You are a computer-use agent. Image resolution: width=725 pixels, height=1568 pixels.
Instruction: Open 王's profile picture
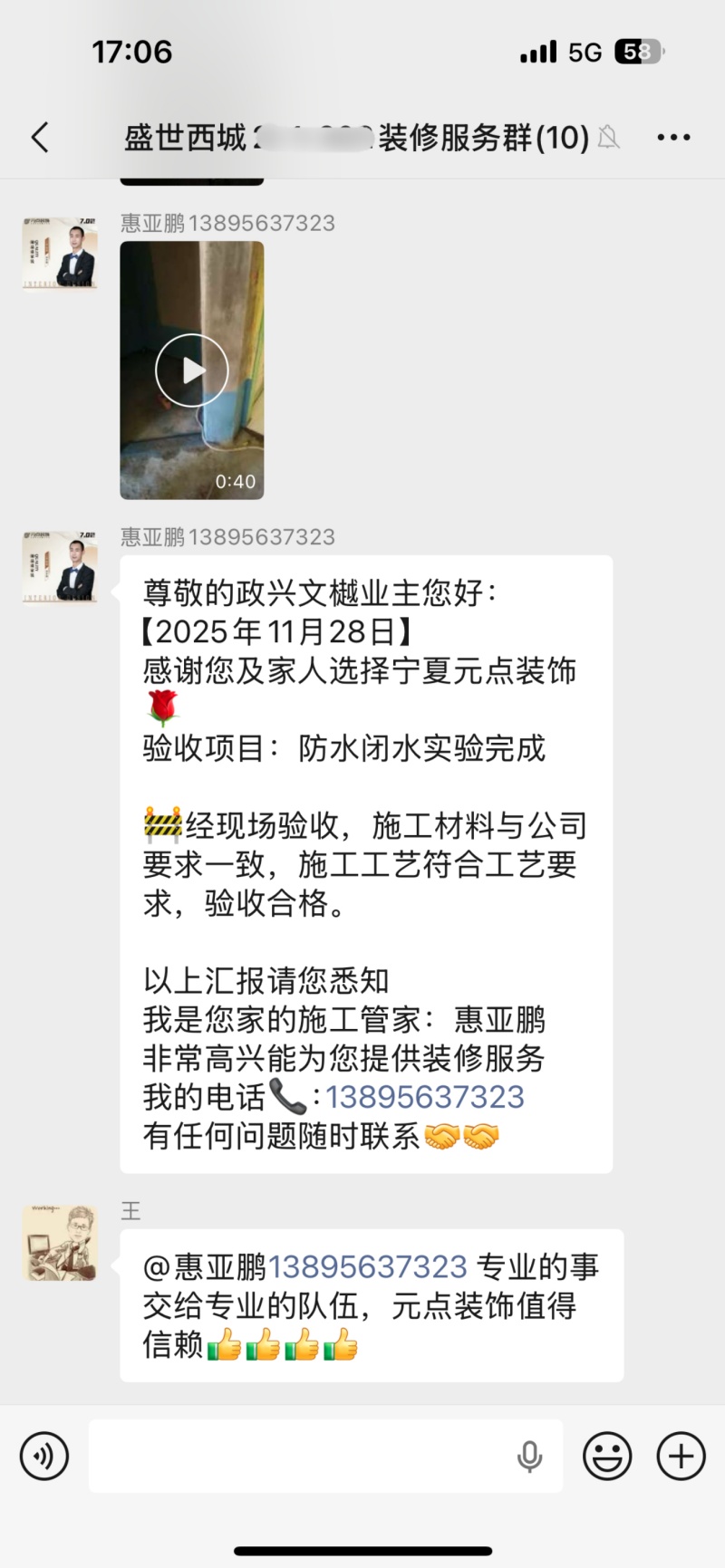pyautogui.click(x=60, y=1243)
